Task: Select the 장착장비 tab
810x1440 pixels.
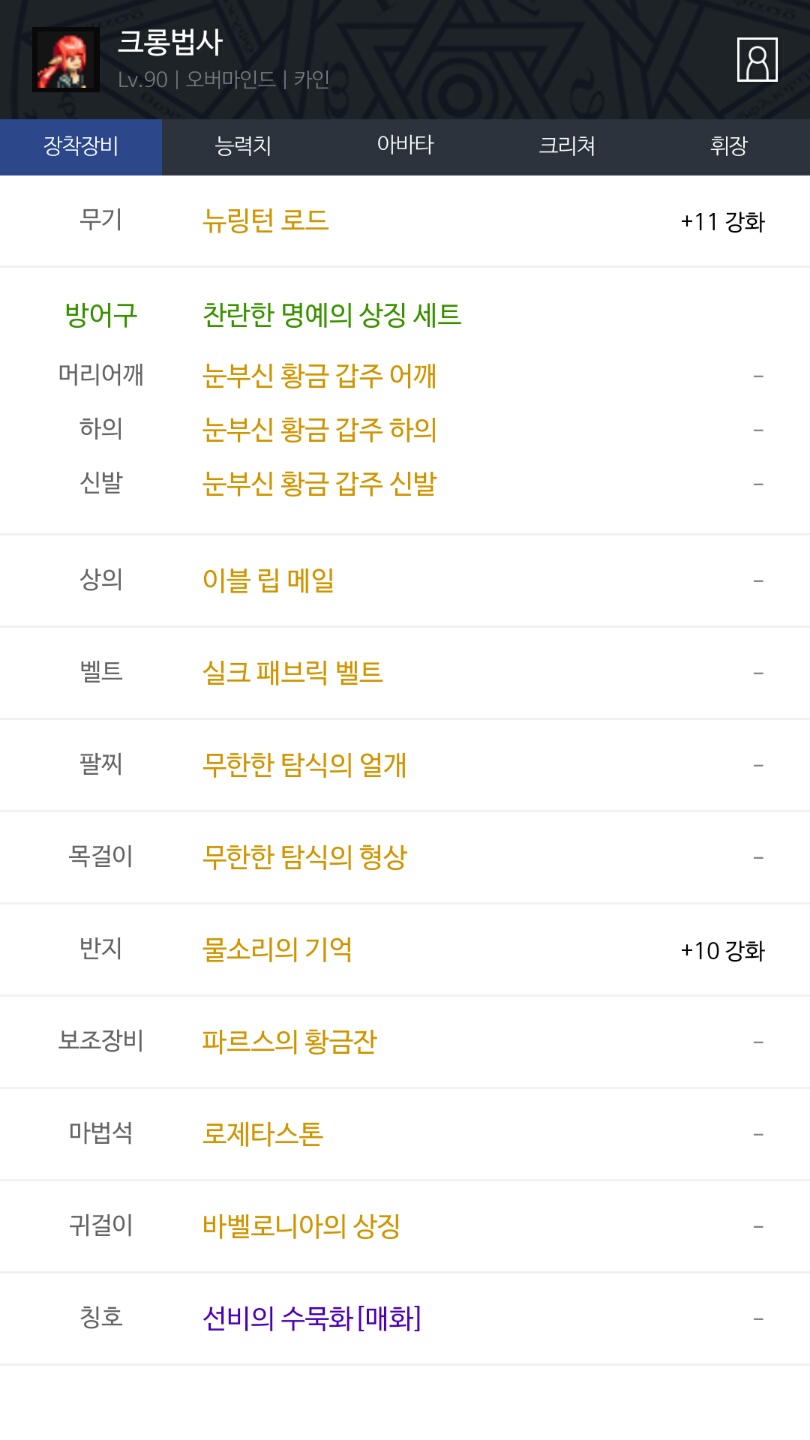Action: click(81, 146)
